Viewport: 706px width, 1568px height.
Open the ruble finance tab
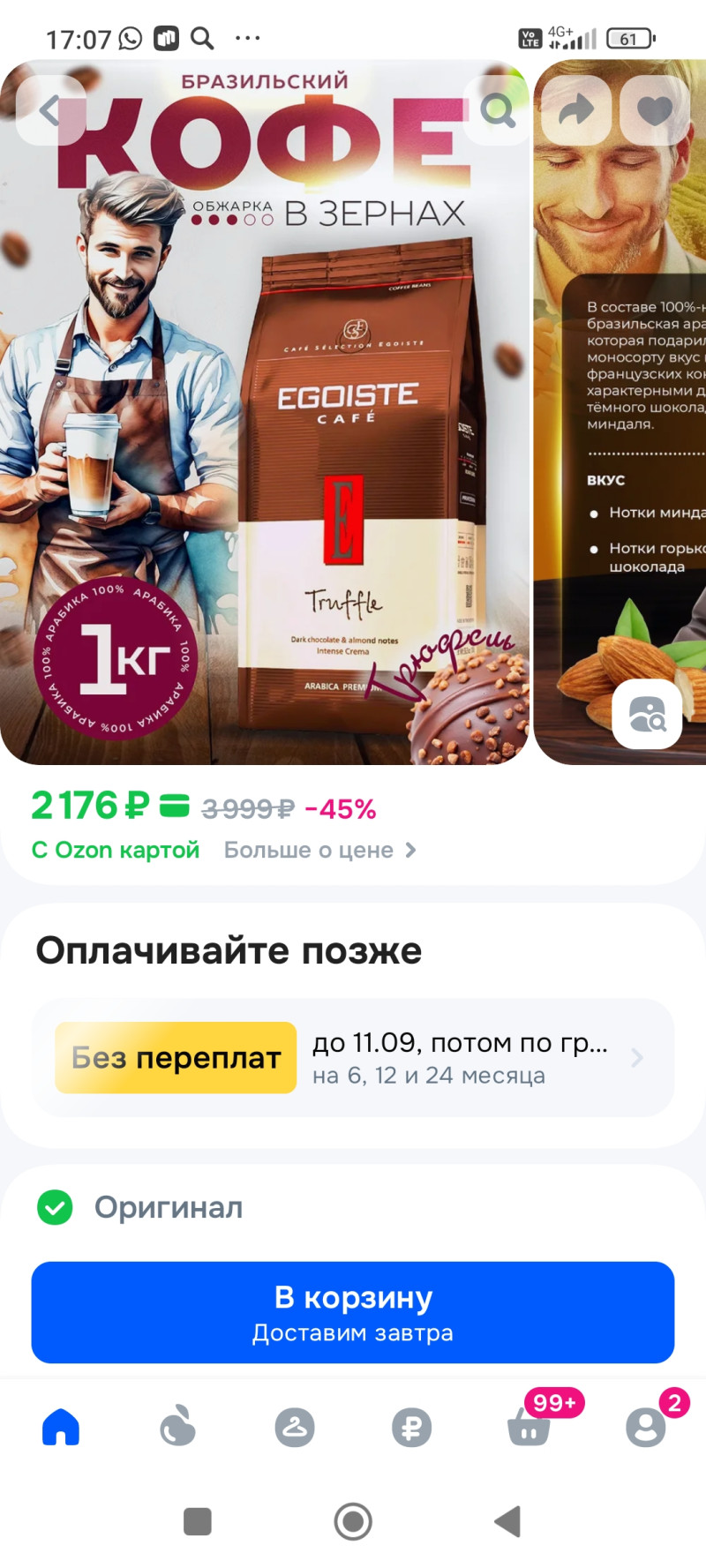pyautogui.click(x=411, y=1427)
